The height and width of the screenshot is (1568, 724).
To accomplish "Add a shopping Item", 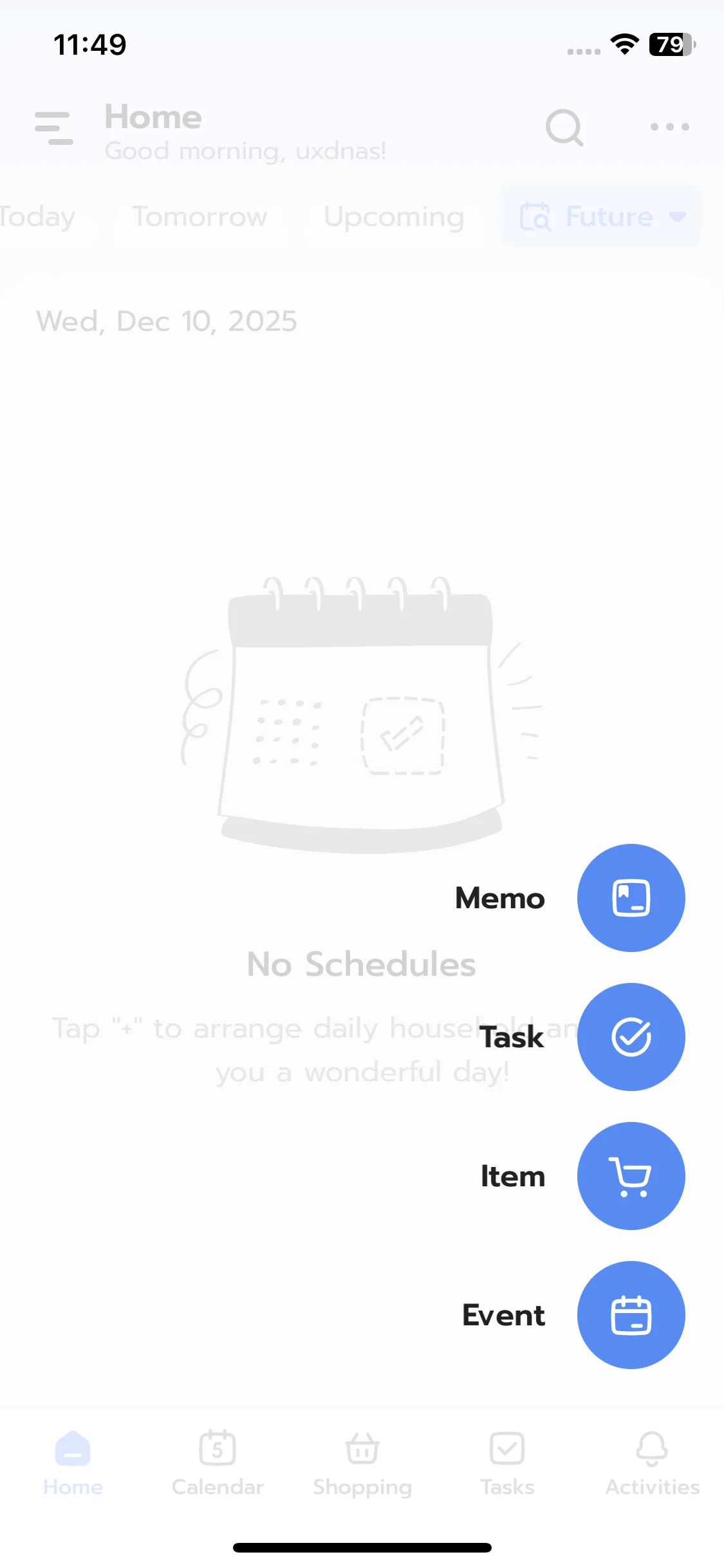I will (x=631, y=1175).
